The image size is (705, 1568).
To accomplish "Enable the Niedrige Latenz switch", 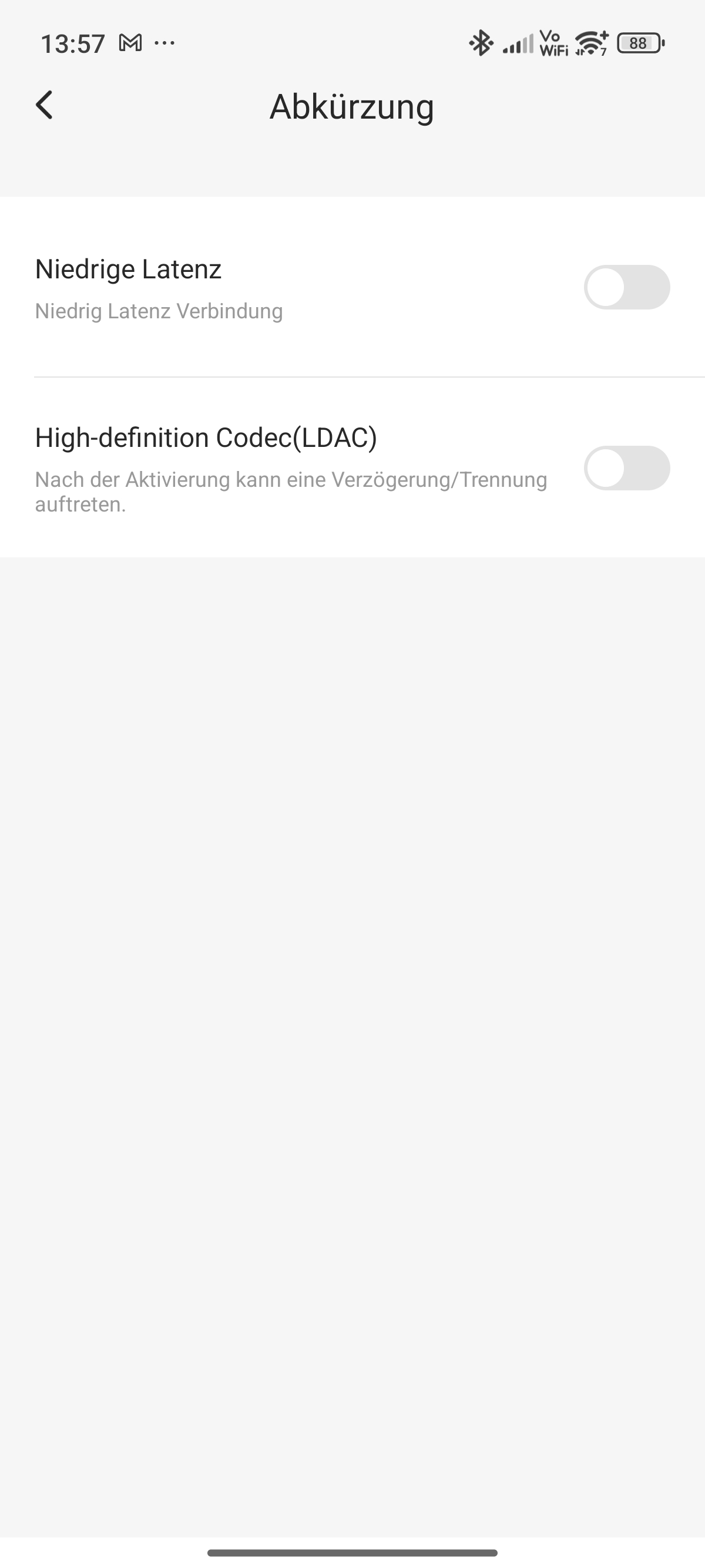I will (626, 287).
